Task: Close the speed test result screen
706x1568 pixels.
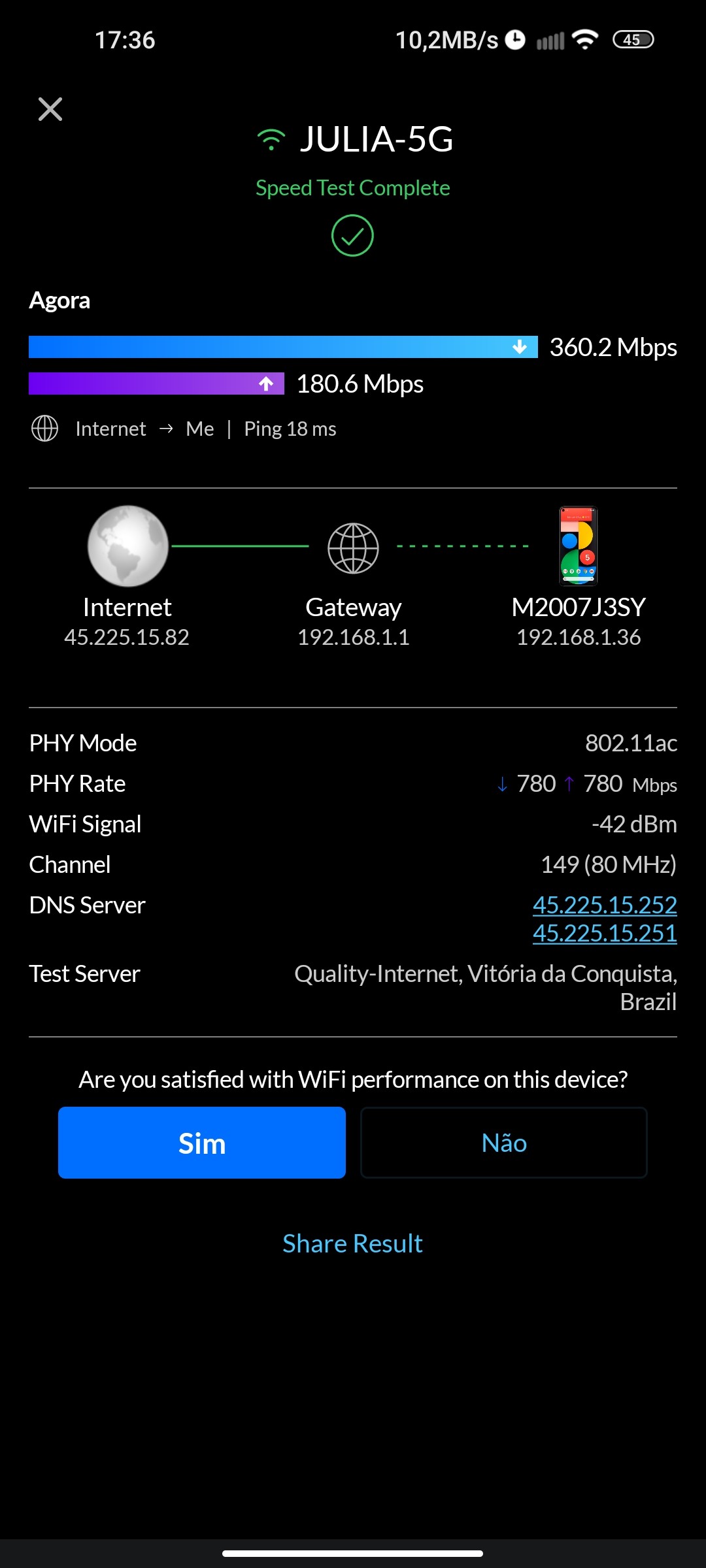Action: [50, 109]
